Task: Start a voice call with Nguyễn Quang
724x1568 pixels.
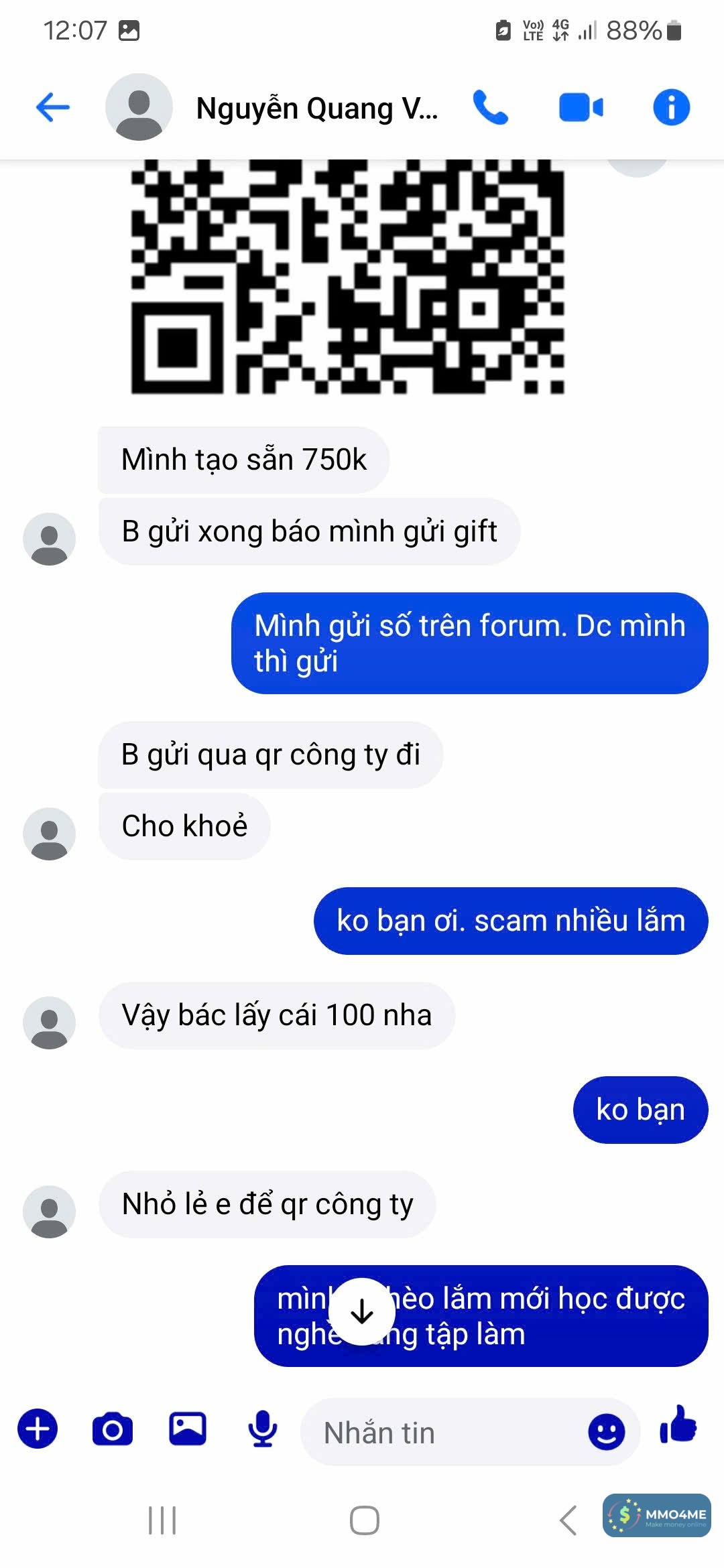Action: tap(491, 107)
